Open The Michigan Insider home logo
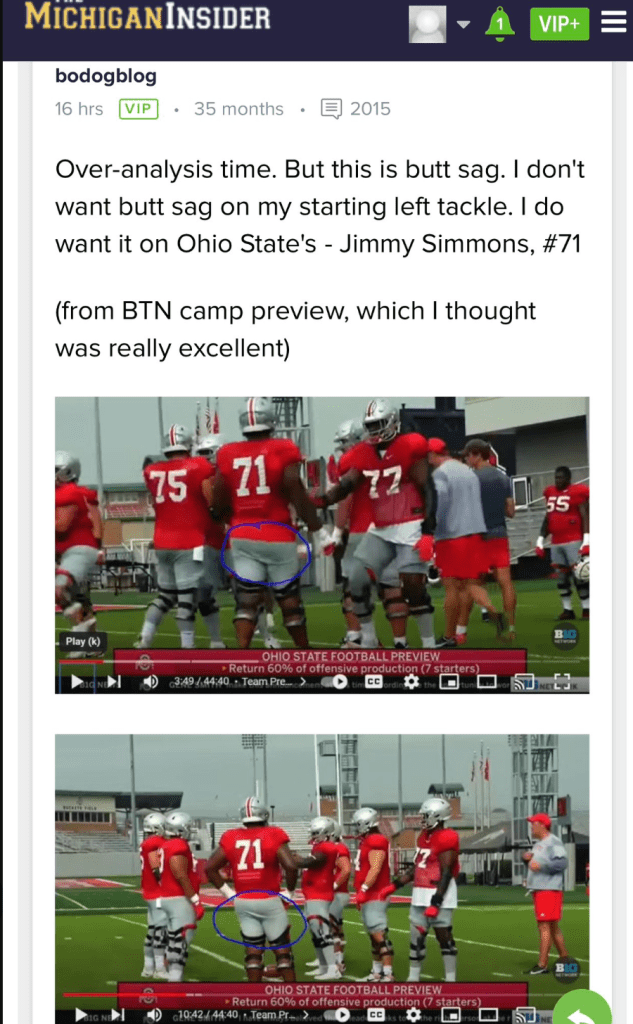Image resolution: width=633 pixels, height=1024 pixels. 148,18
